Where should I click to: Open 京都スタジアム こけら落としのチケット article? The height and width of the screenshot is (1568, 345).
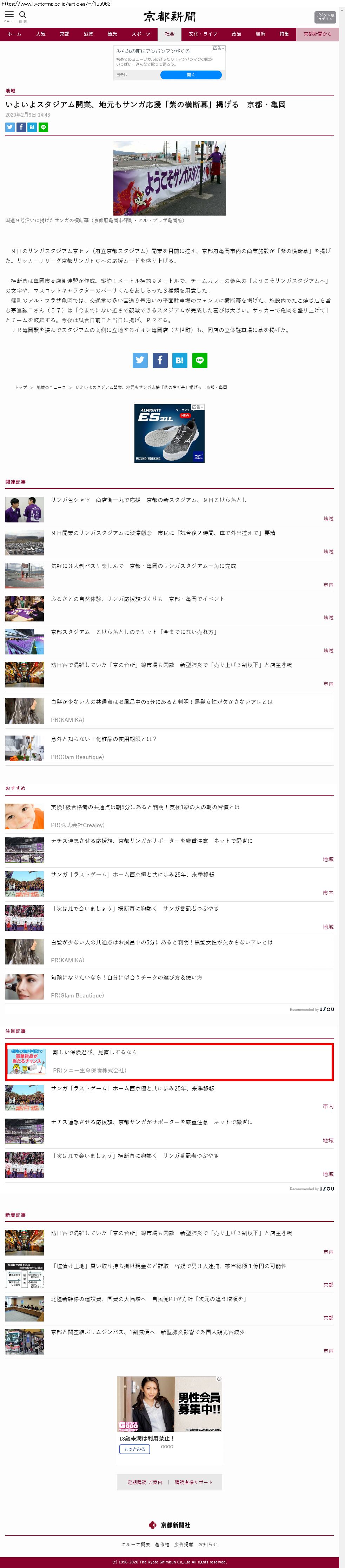click(134, 632)
